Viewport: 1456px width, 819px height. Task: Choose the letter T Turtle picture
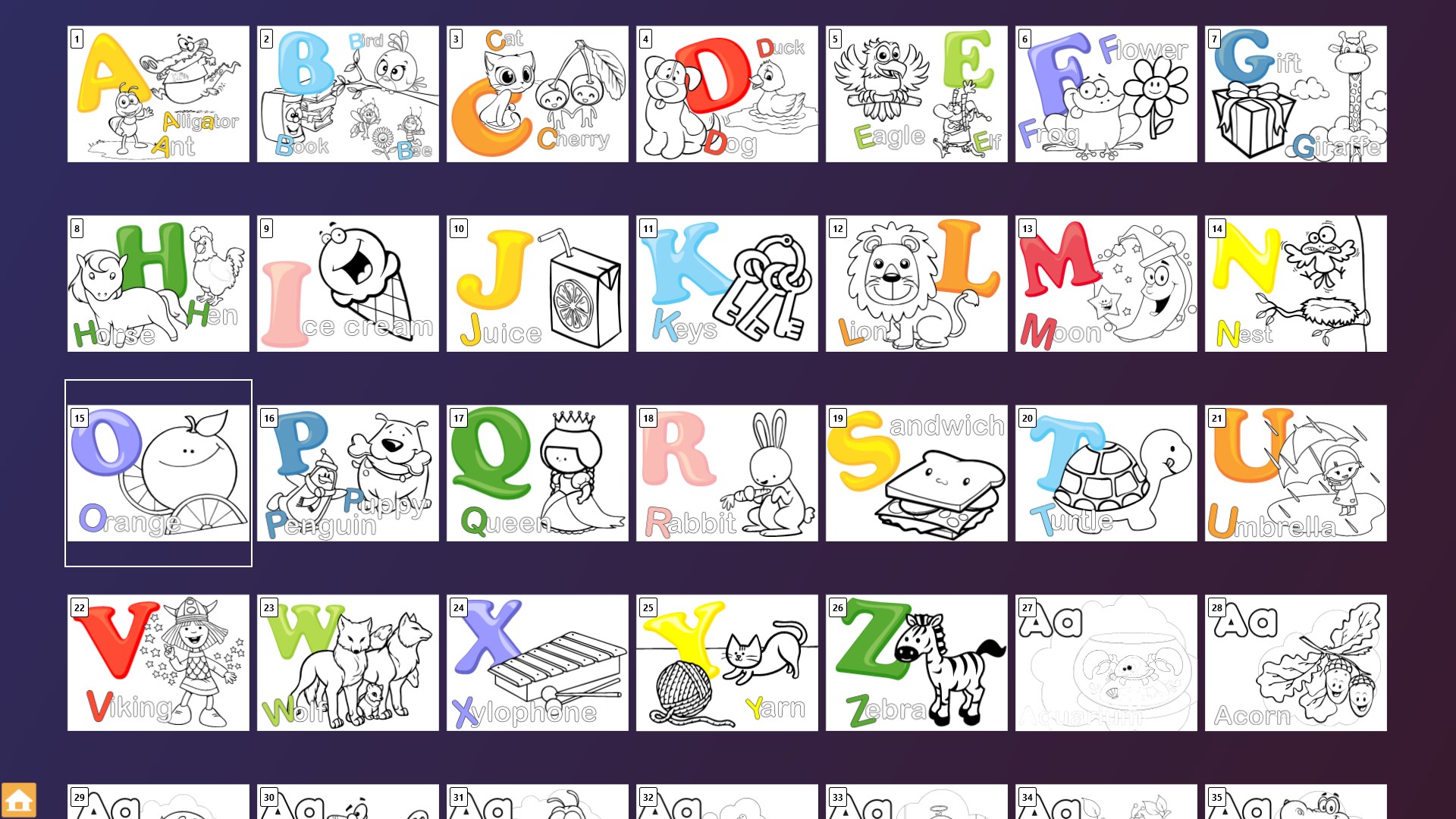pos(1106,473)
